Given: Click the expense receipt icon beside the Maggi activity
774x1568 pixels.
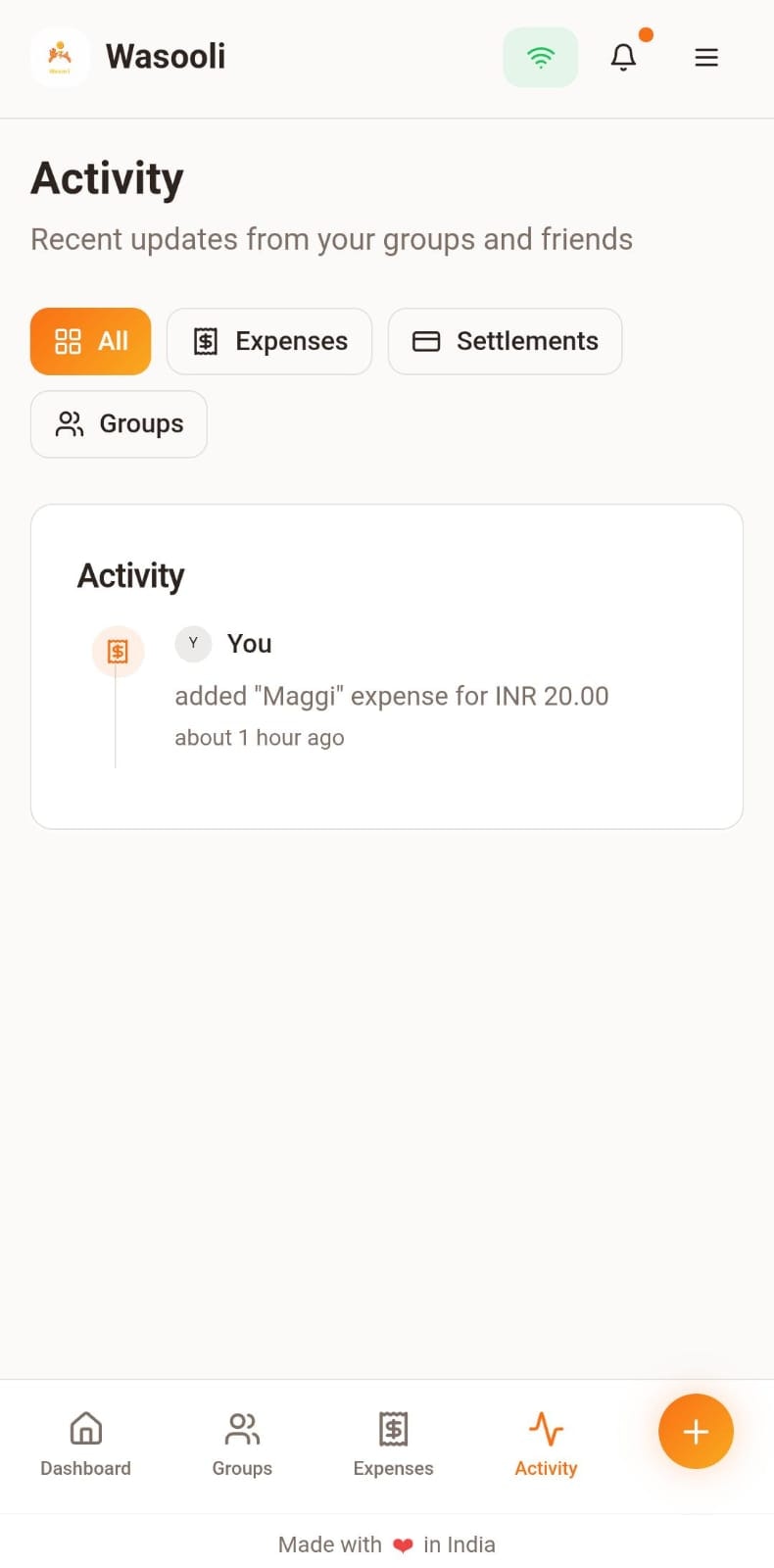Looking at the screenshot, I should [x=118, y=651].
